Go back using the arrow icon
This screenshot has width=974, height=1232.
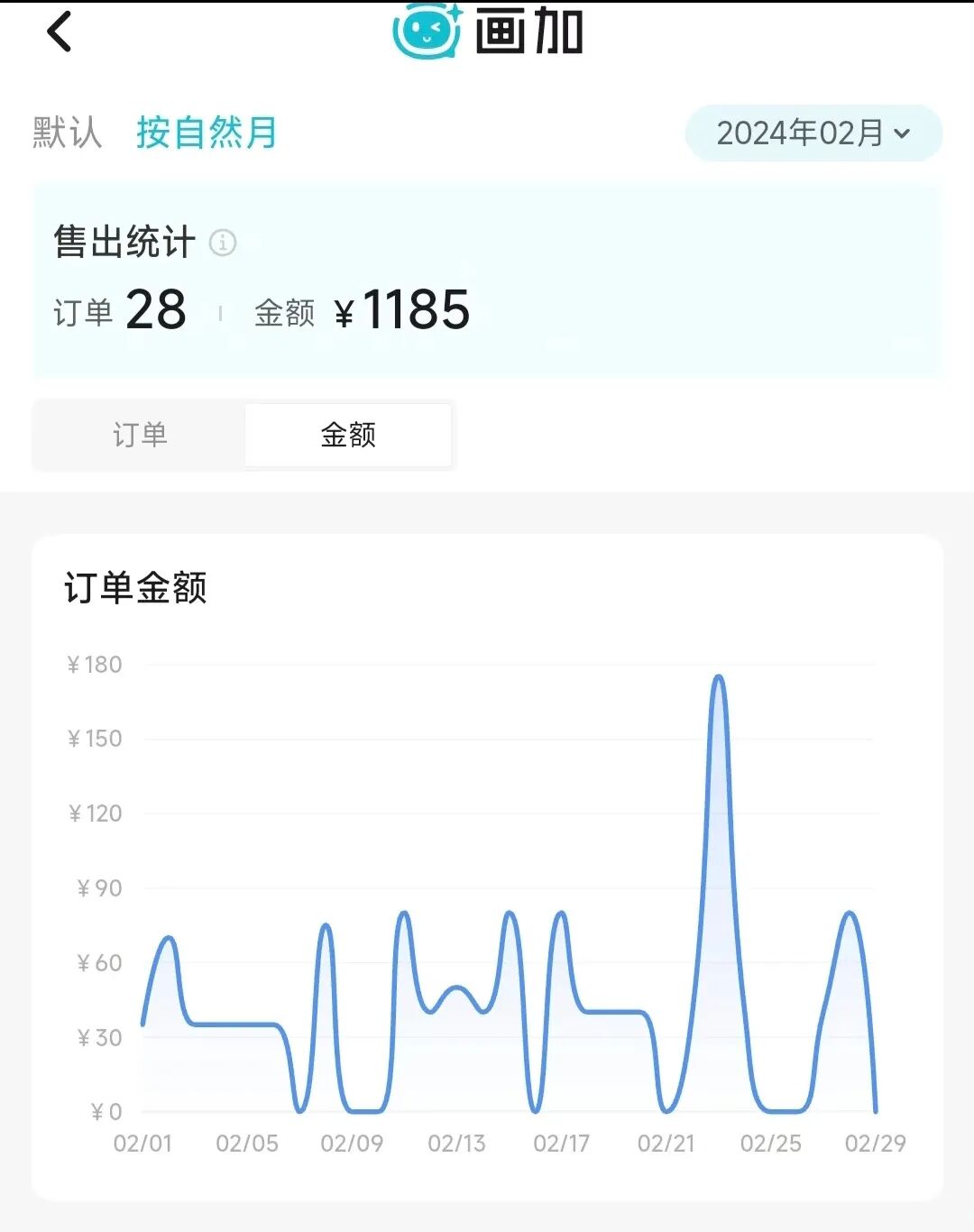point(60,32)
